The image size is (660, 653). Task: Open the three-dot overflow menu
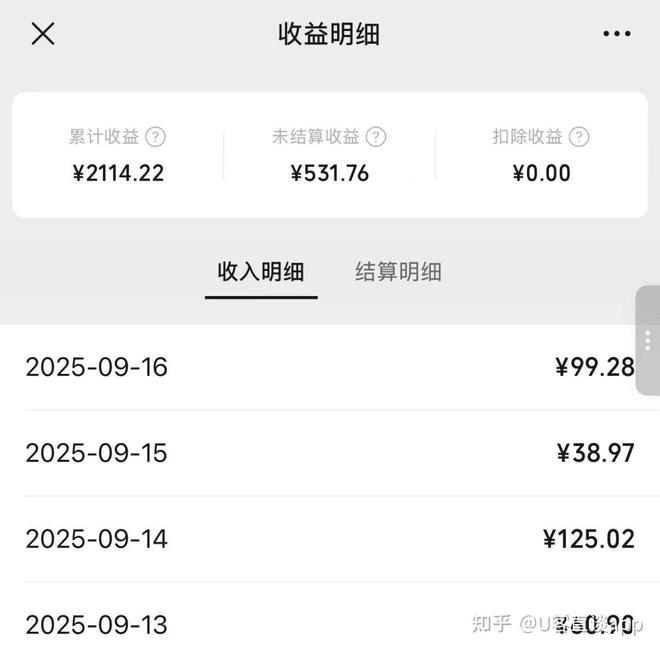click(x=616, y=34)
